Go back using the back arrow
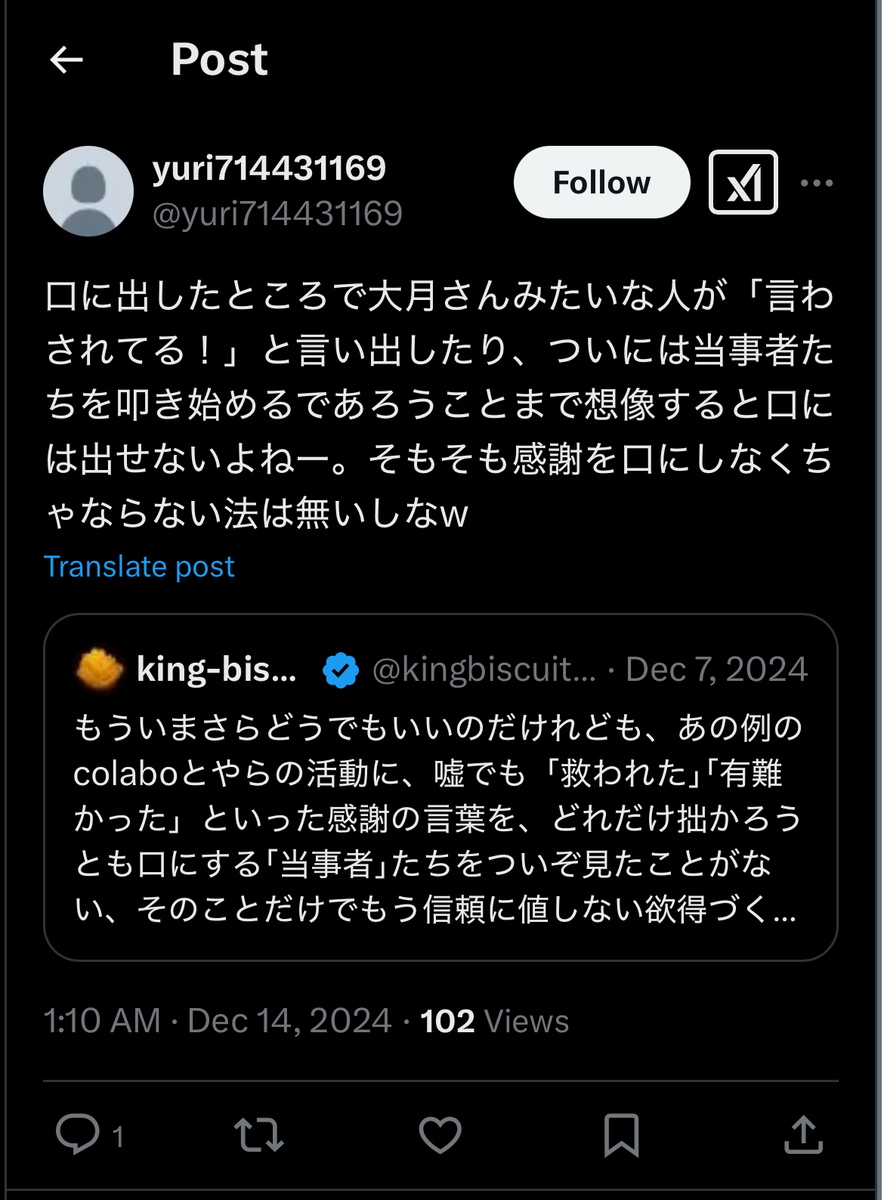This screenshot has height=1200, width=884. coord(67,61)
